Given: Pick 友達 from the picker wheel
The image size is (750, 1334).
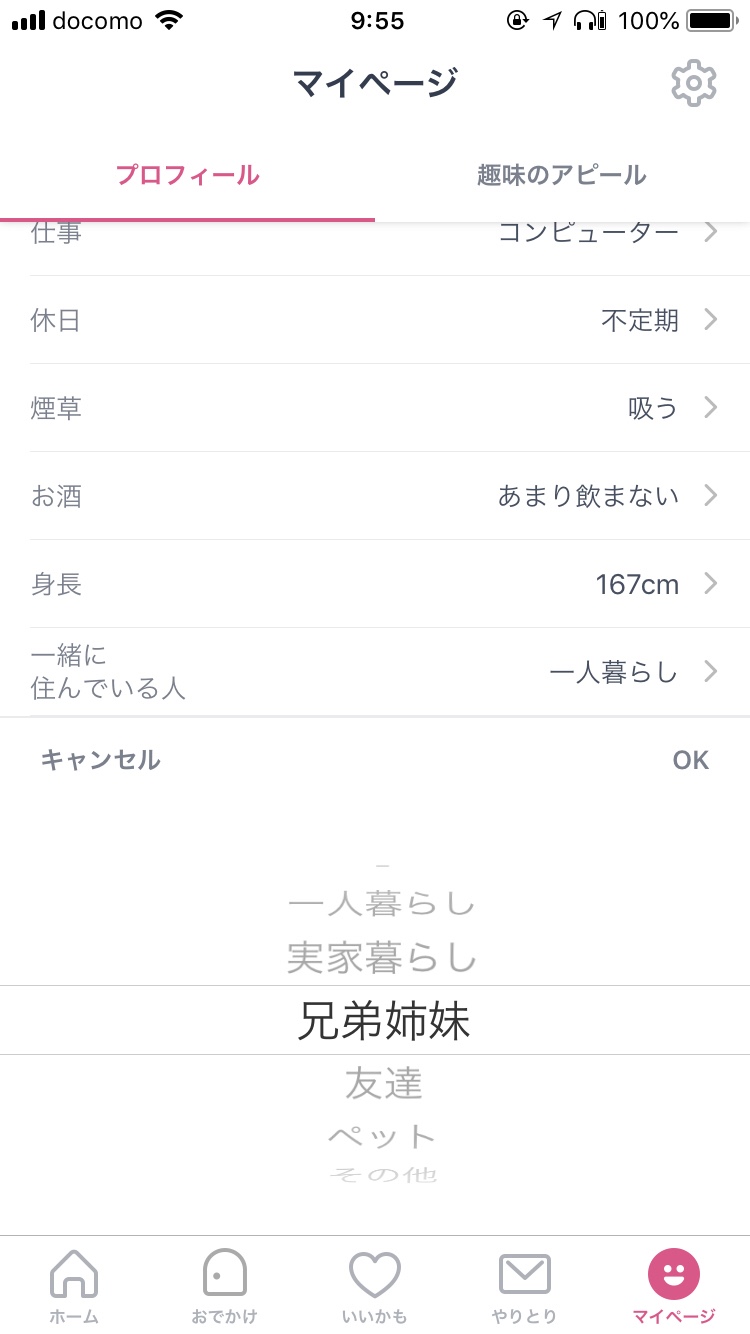Looking at the screenshot, I should [x=383, y=1083].
